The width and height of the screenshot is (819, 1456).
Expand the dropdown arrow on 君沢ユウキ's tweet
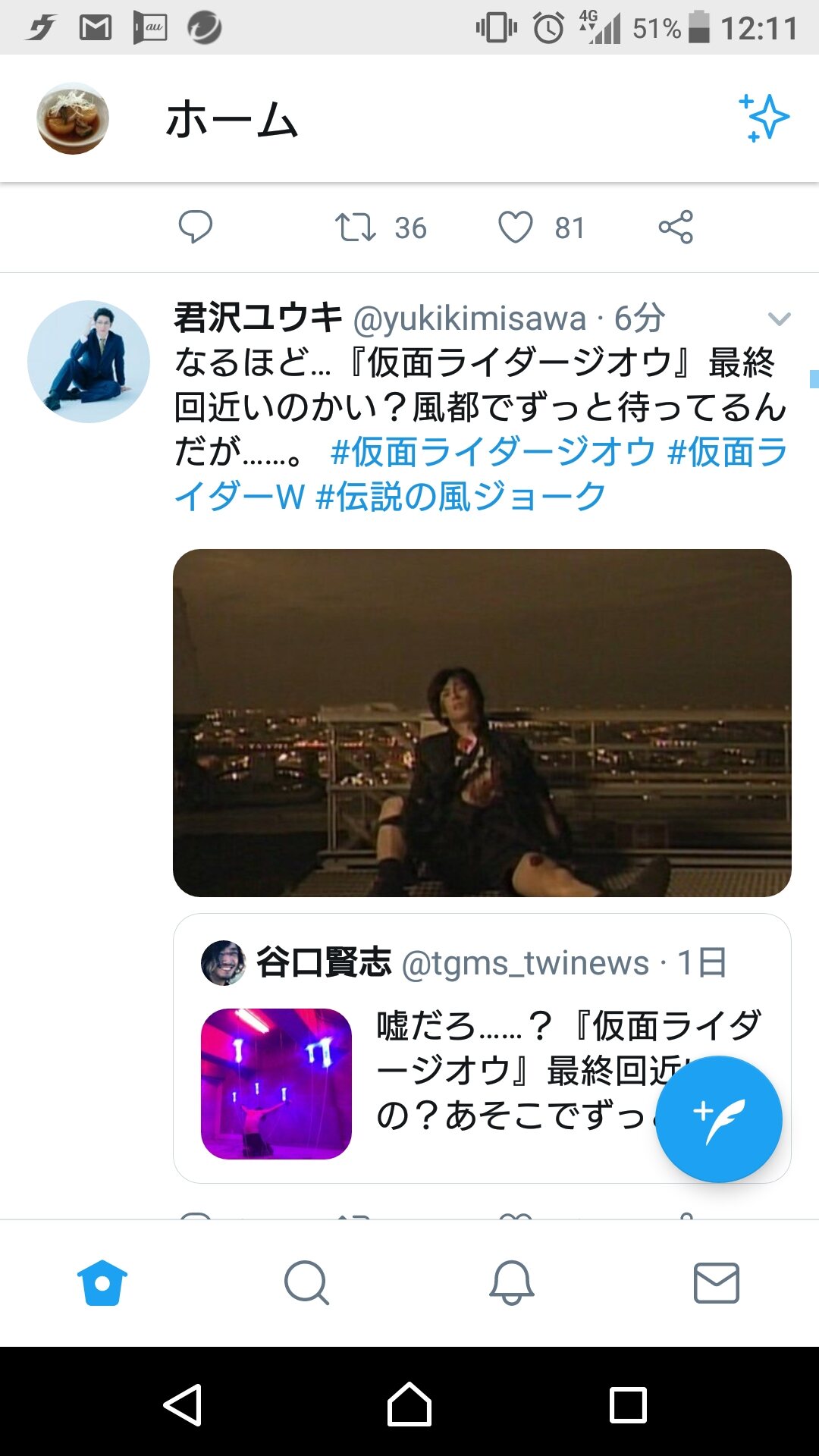(x=780, y=319)
